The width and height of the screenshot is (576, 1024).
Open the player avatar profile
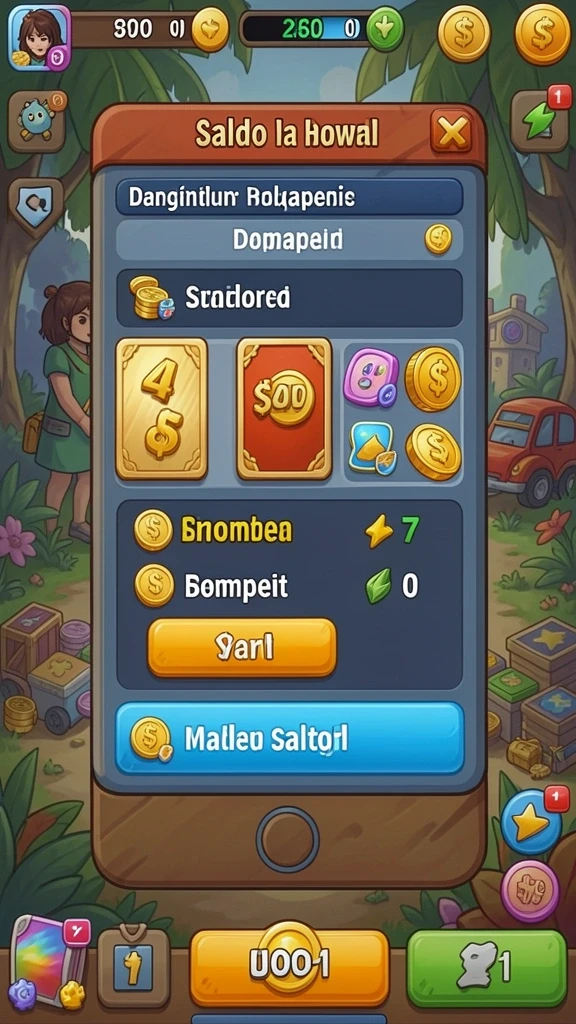39,37
